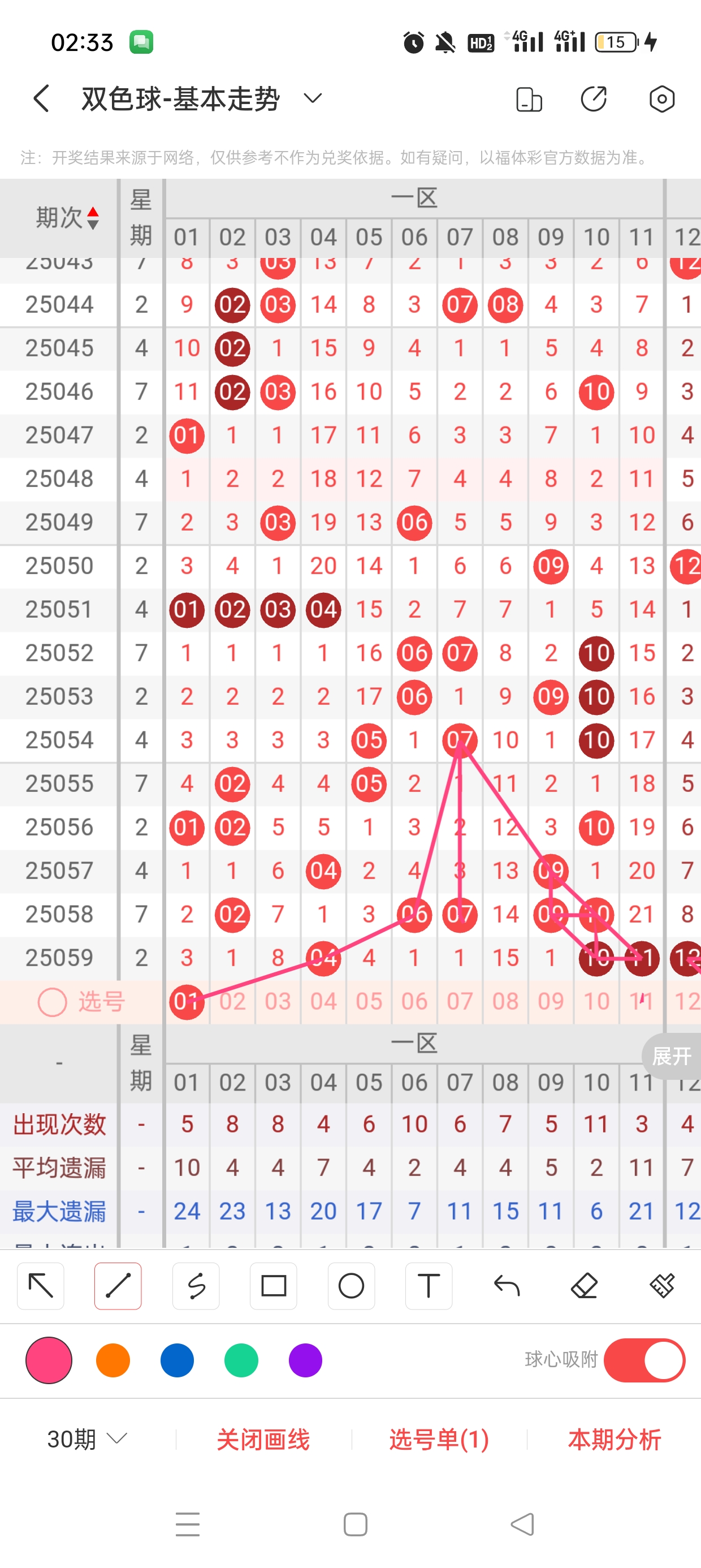This screenshot has width=701, height=1568.
Task: Select the arrow drawing tool
Action: pos(41,1286)
